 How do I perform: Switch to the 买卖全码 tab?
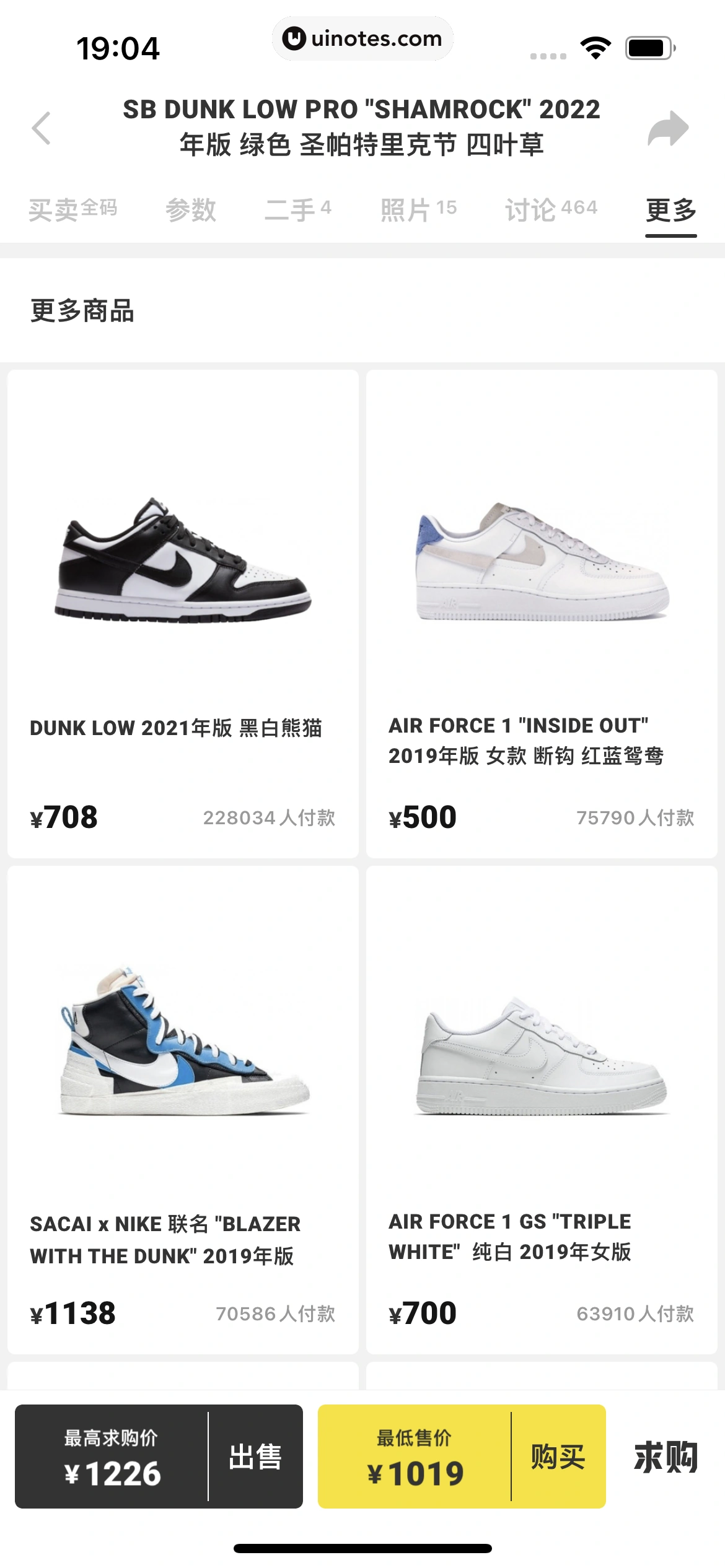point(73,209)
